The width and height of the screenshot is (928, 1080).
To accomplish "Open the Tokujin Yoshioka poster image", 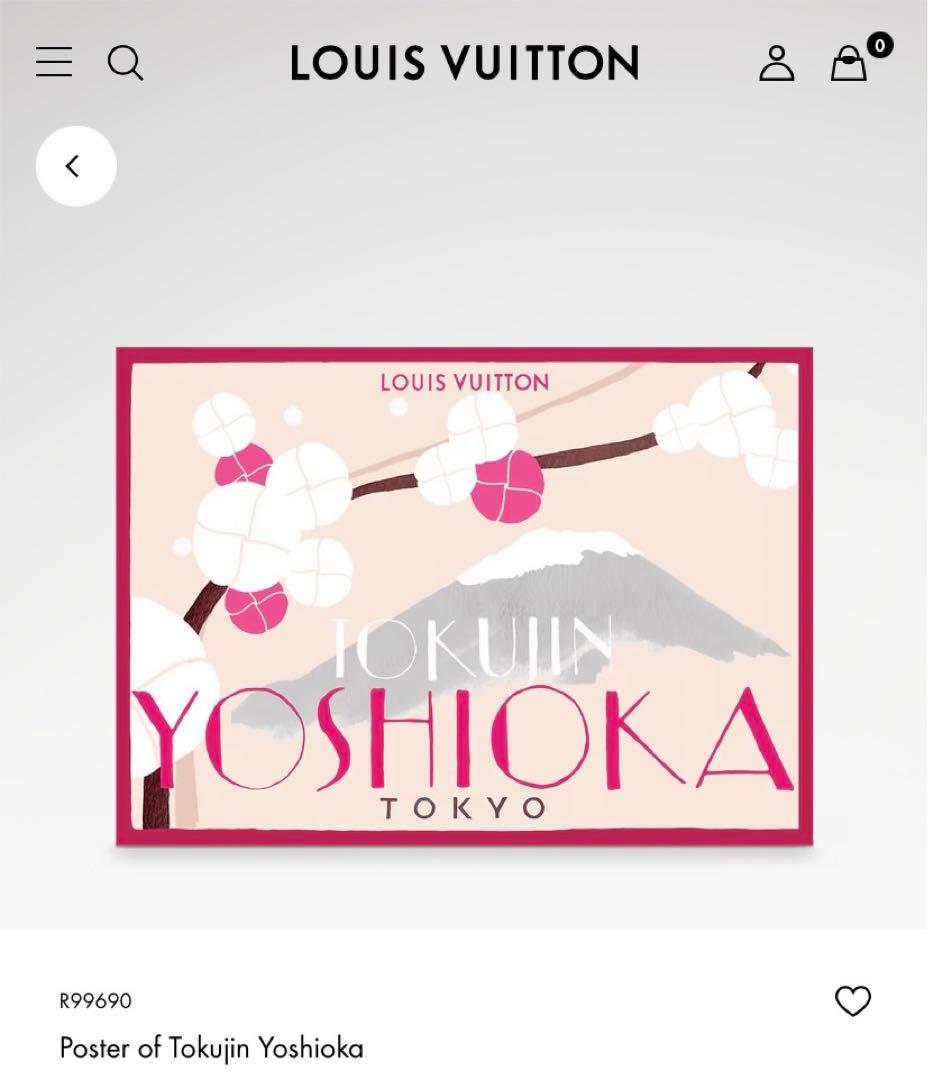I will [x=464, y=596].
